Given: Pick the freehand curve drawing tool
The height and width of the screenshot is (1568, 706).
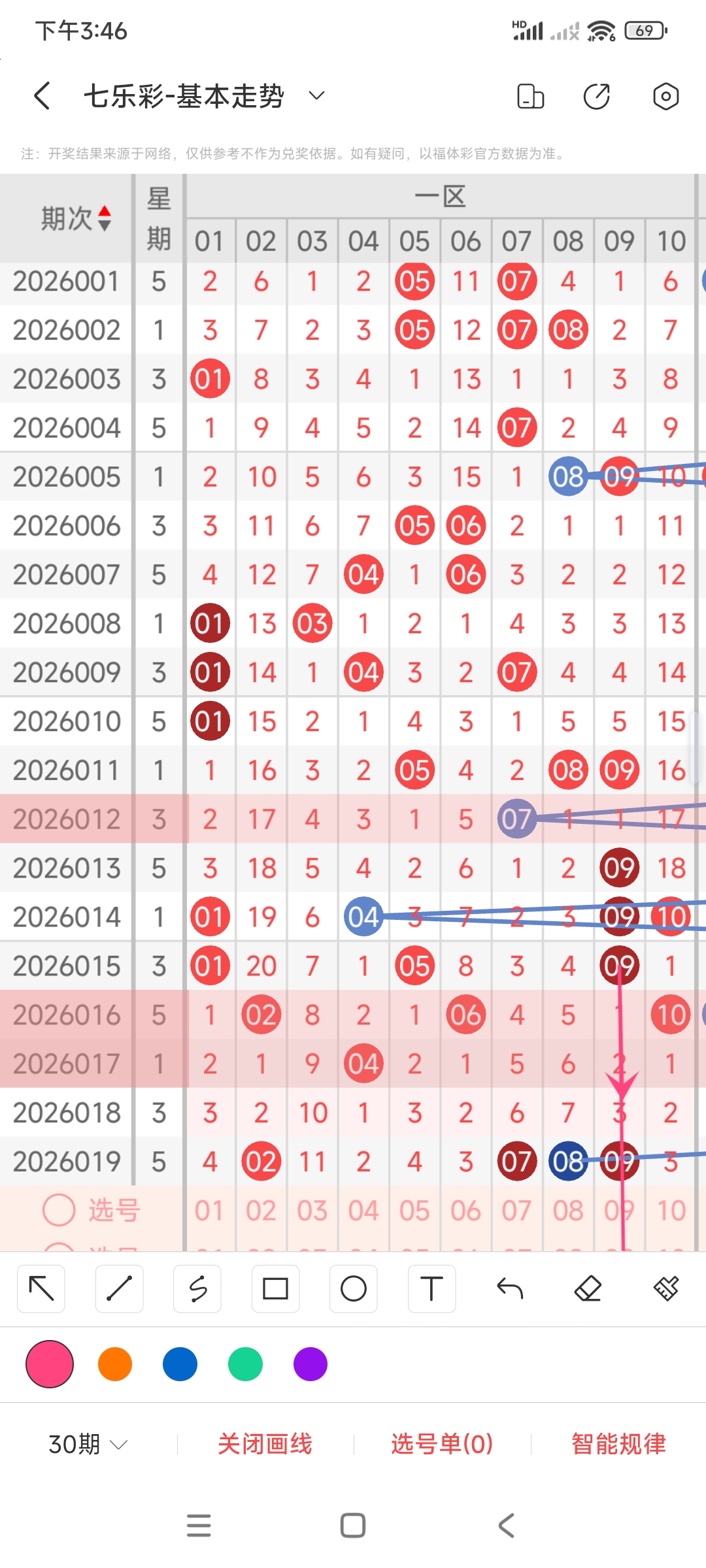Looking at the screenshot, I should tap(197, 1288).
